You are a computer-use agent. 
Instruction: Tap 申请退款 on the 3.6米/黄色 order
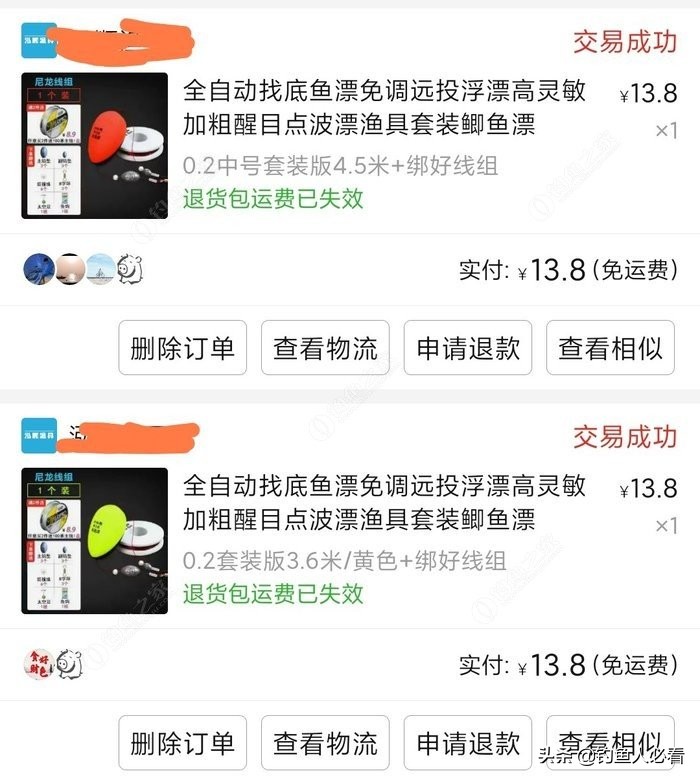click(x=468, y=743)
